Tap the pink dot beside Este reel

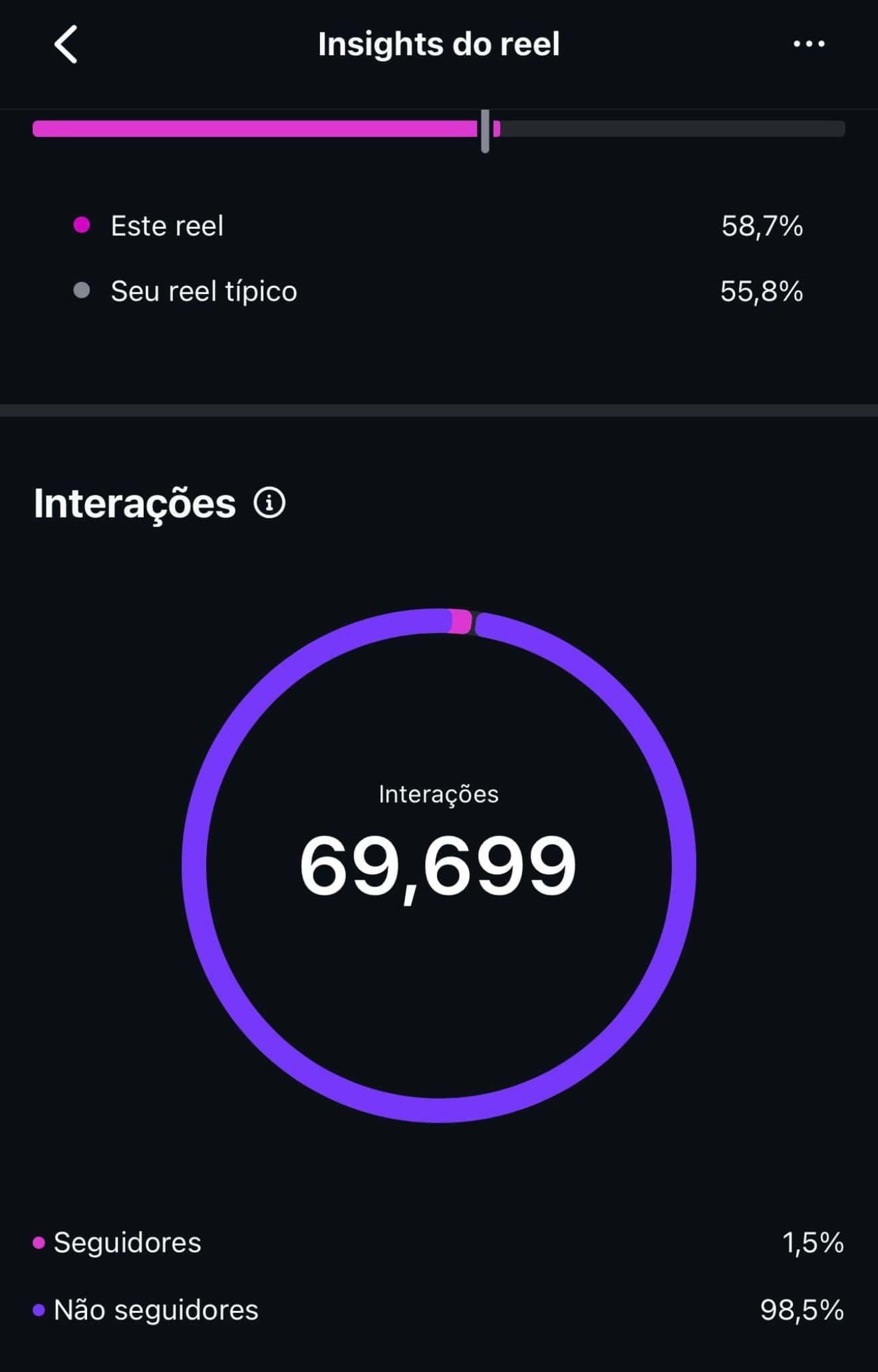click(x=81, y=226)
